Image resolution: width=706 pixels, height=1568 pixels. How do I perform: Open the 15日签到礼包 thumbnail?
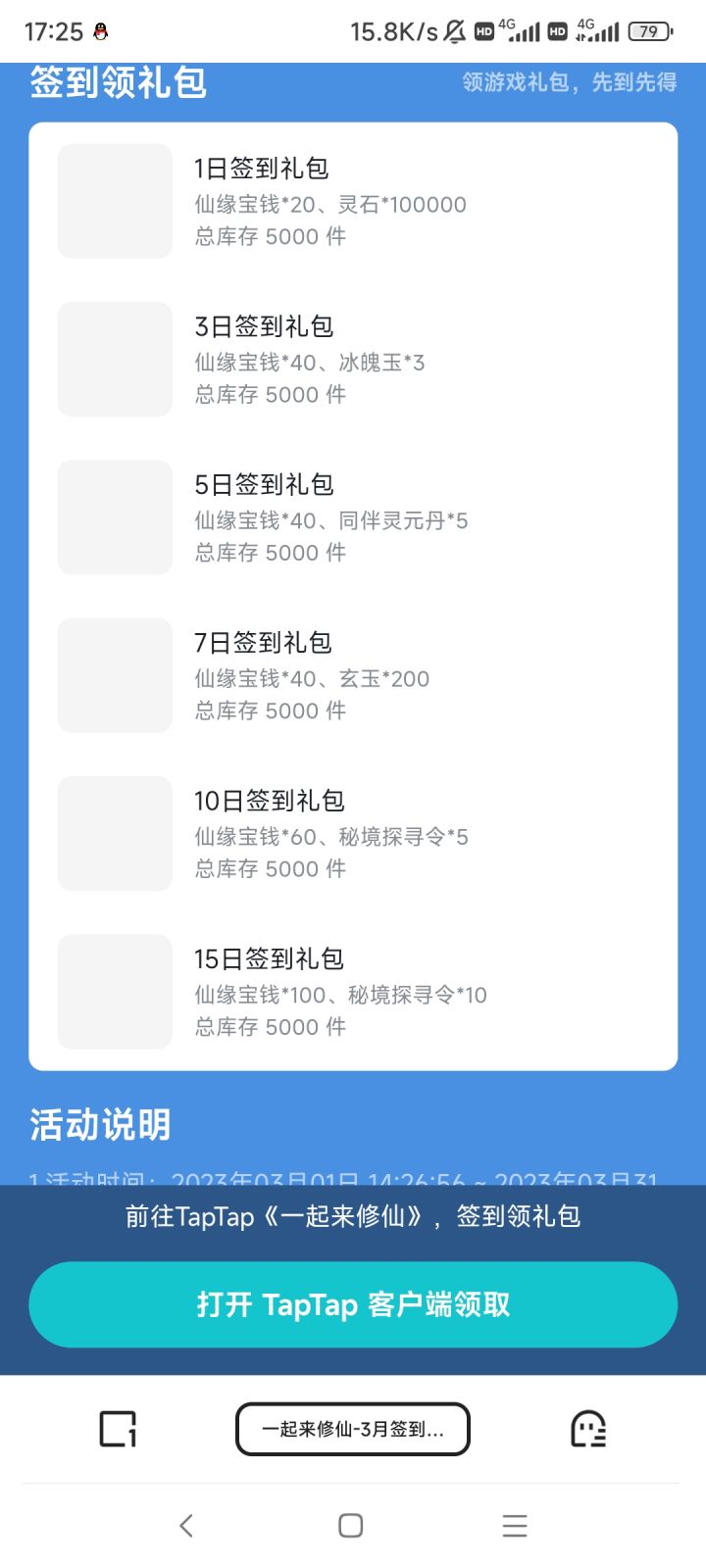(x=114, y=992)
